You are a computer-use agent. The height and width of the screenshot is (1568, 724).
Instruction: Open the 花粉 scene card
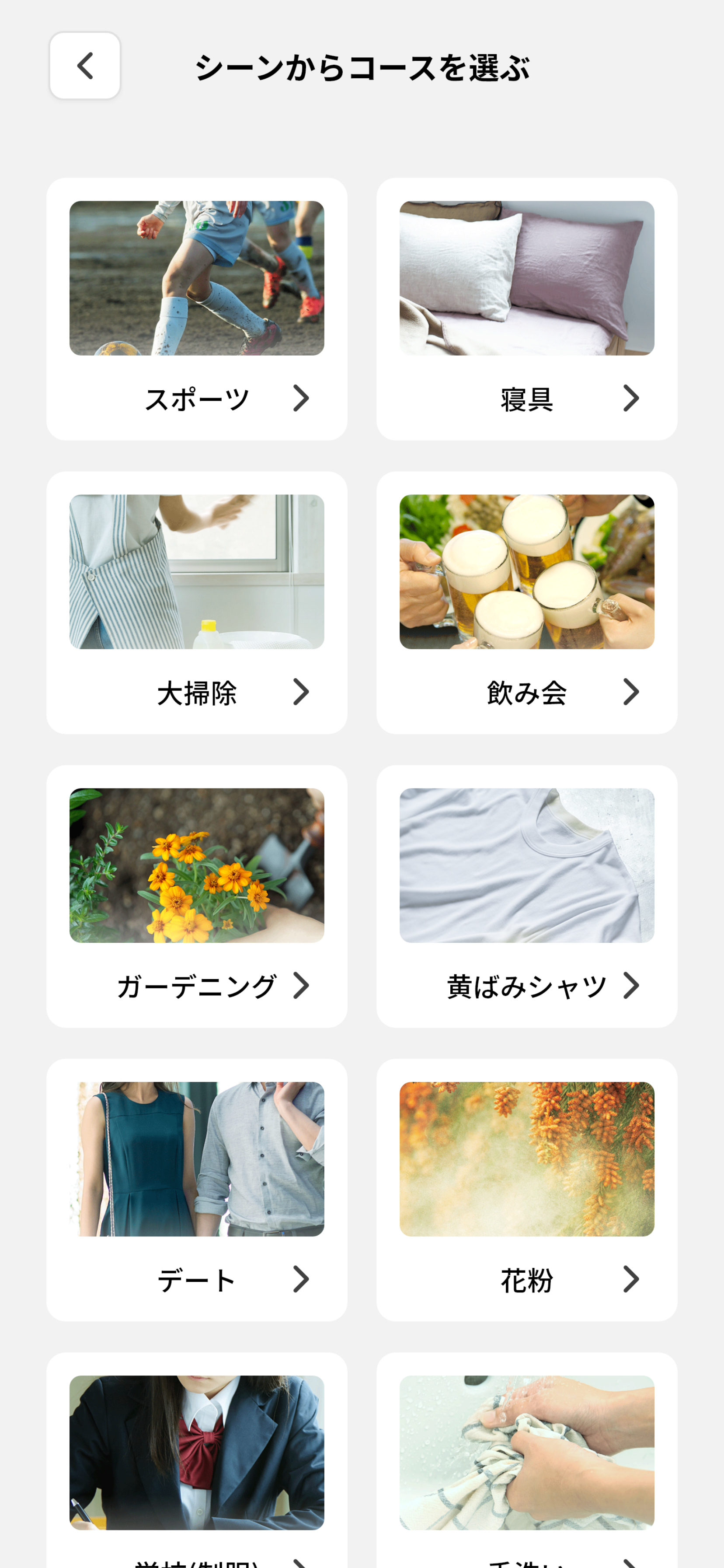(x=526, y=1190)
